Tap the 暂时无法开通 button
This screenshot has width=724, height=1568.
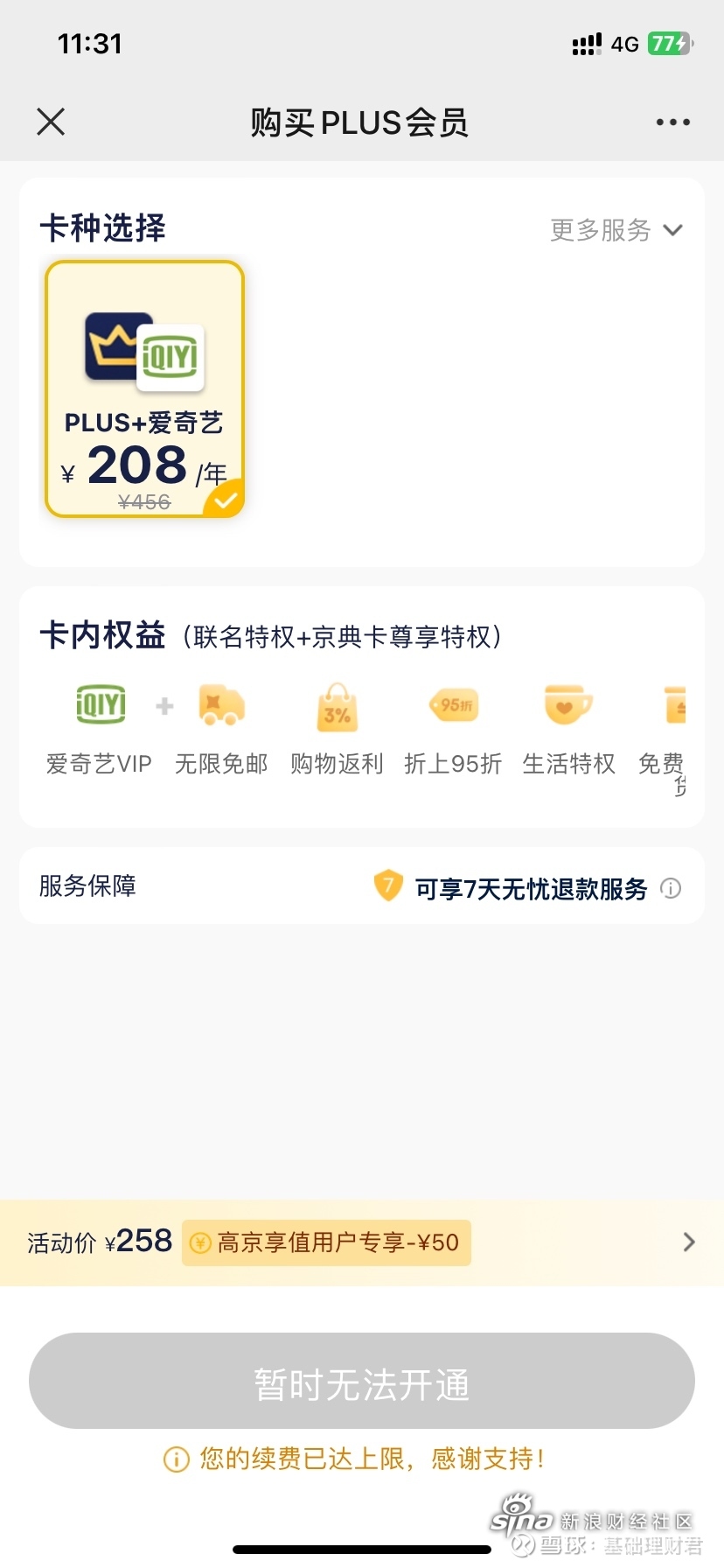pyautogui.click(x=362, y=1381)
